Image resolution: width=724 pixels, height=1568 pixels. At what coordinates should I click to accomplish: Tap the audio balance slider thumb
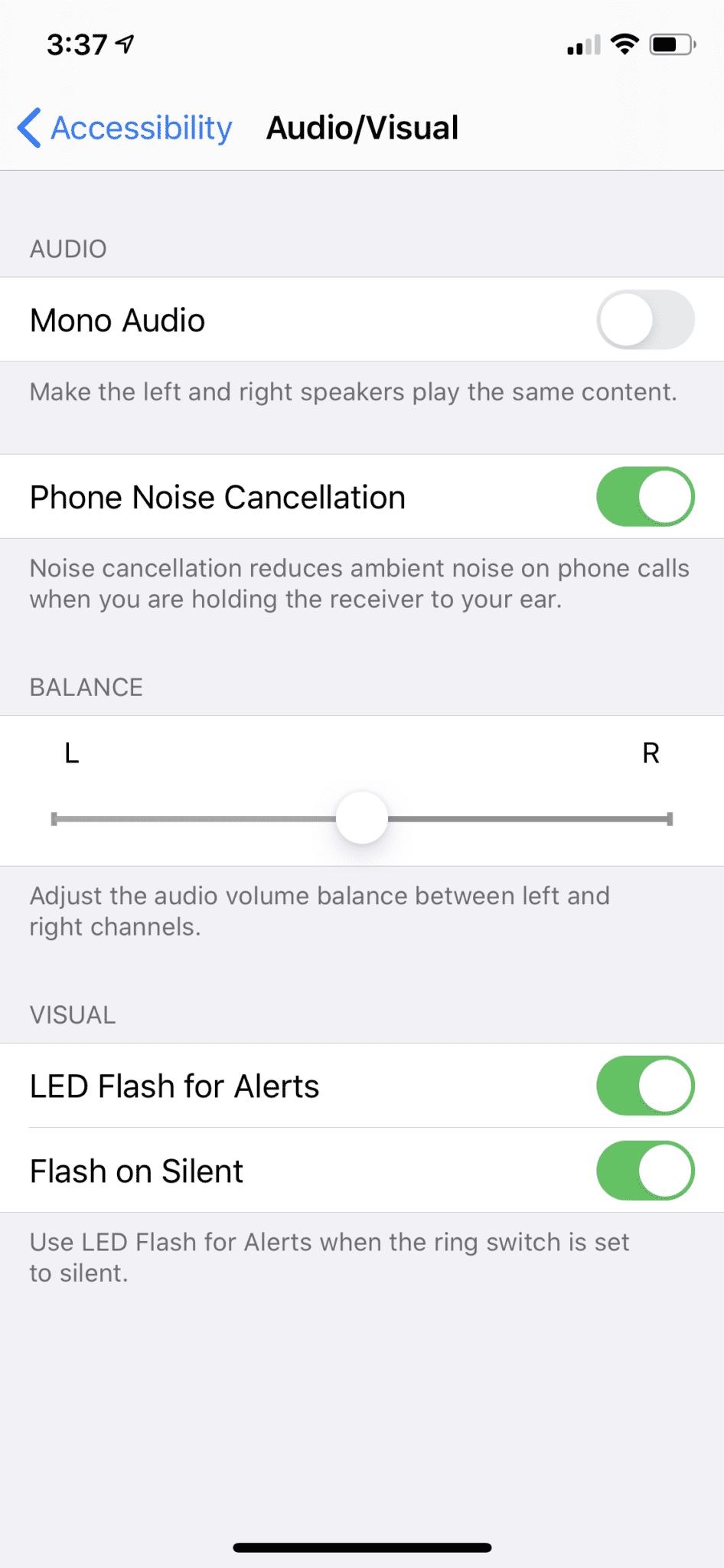pos(361,817)
